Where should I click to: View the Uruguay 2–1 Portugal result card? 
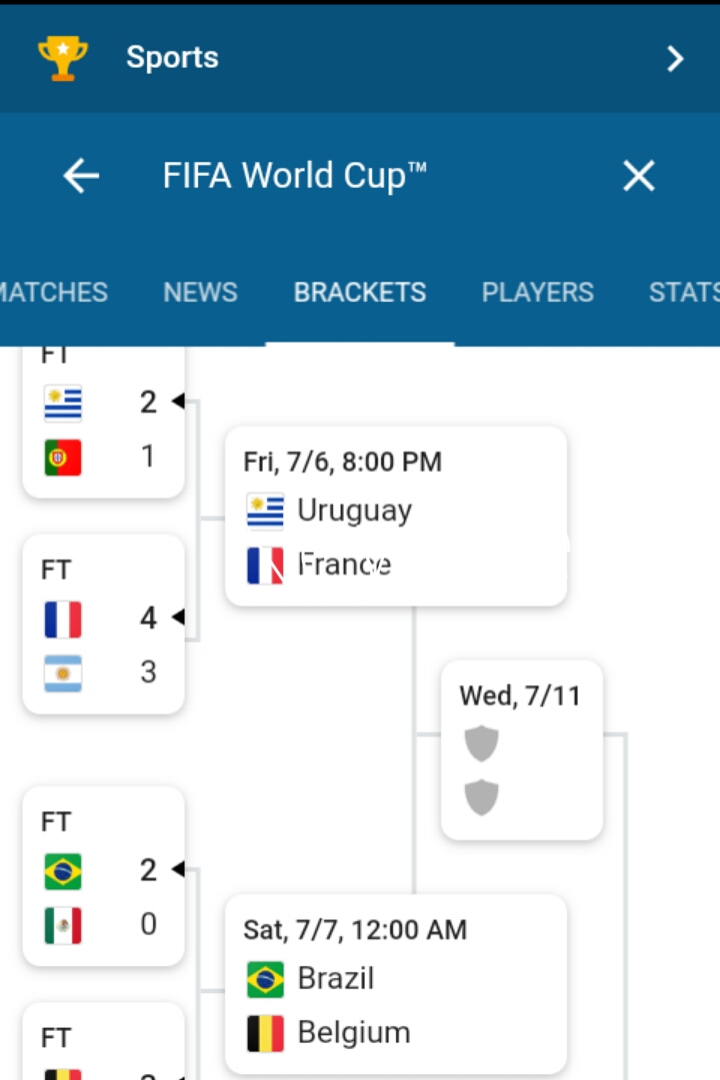[103, 425]
